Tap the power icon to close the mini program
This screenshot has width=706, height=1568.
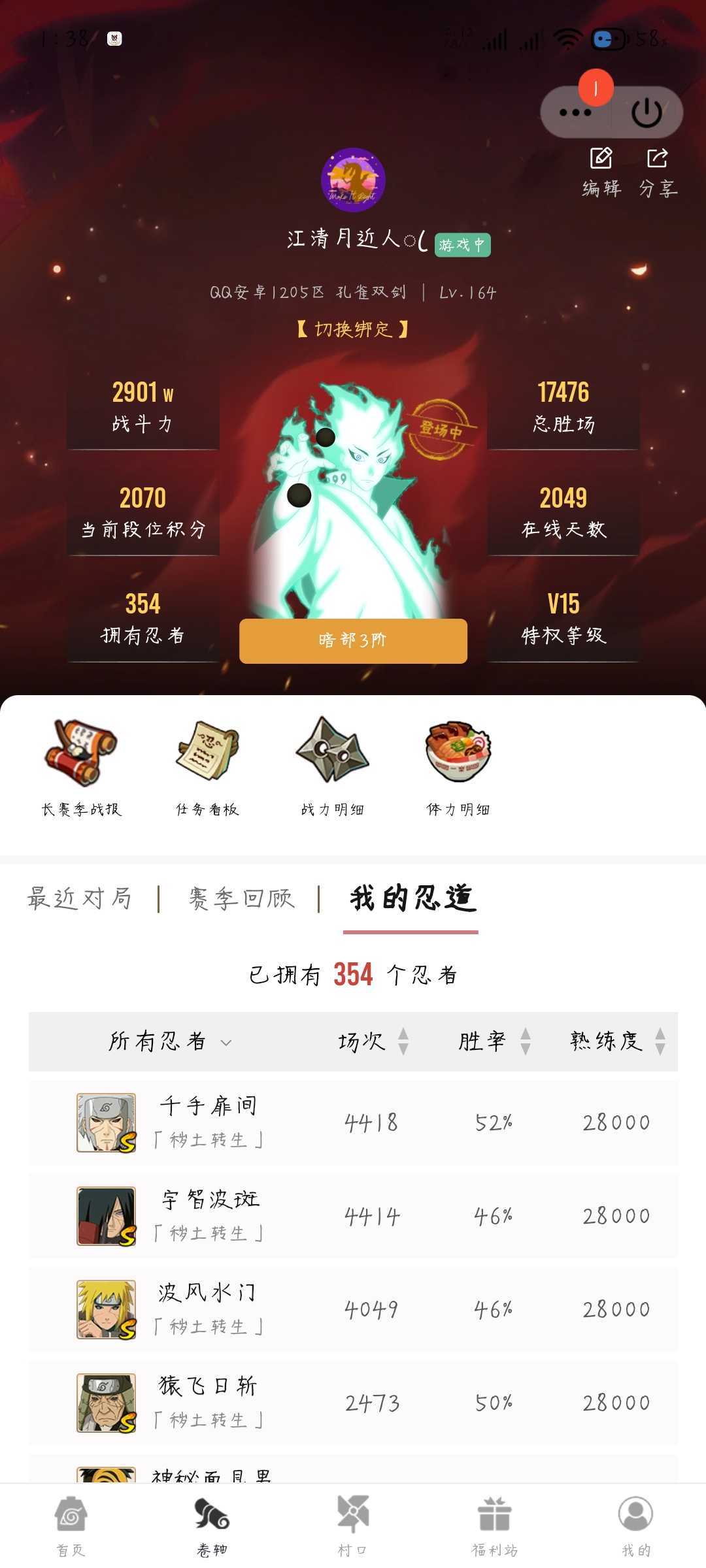click(x=647, y=112)
